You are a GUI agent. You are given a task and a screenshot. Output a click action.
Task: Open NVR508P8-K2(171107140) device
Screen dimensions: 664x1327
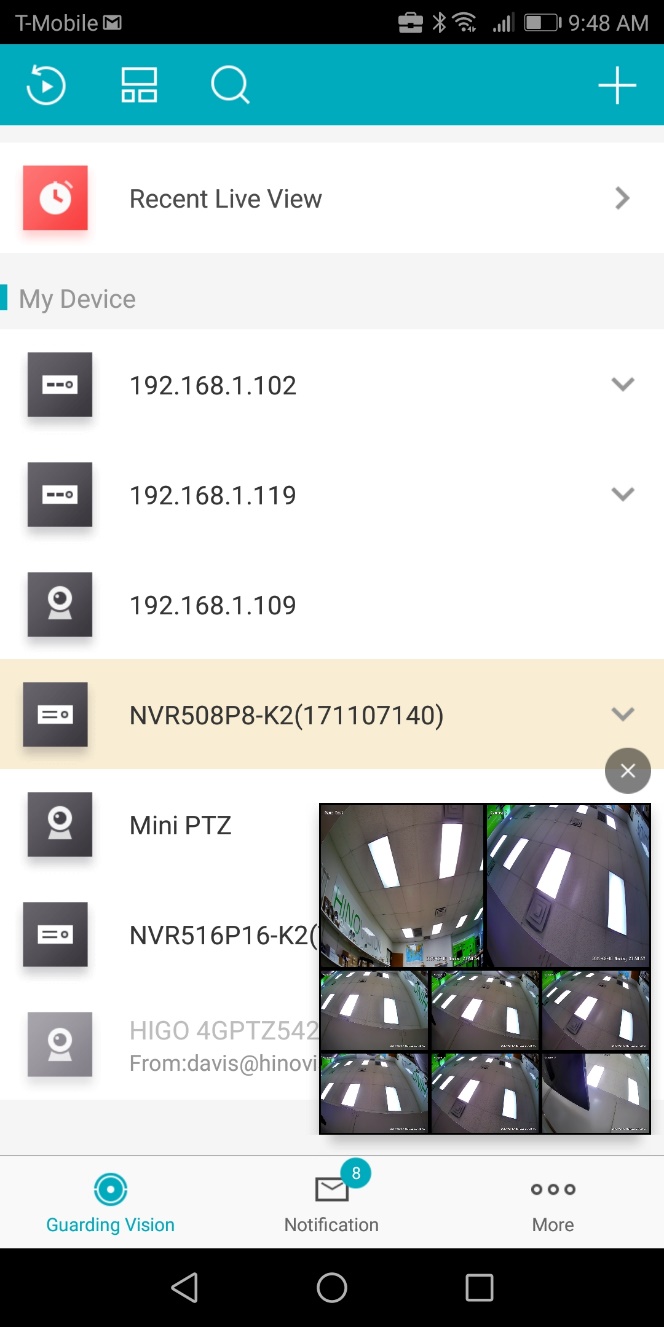pos(286,715)
